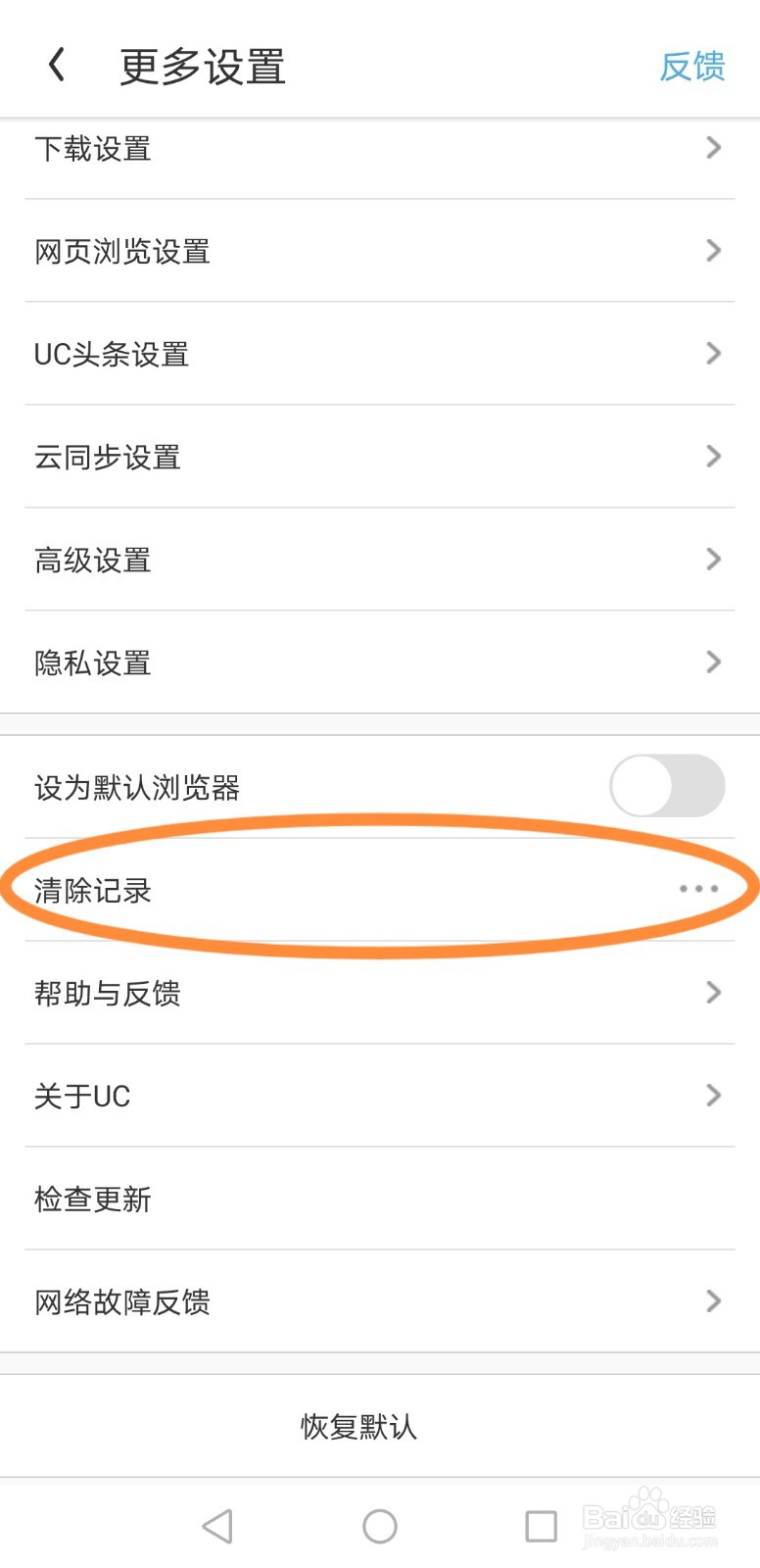This screenshot has width=760, height=1568.
Task: Open 反馈 in the top right corner
Action: click(x=691, y=67)
